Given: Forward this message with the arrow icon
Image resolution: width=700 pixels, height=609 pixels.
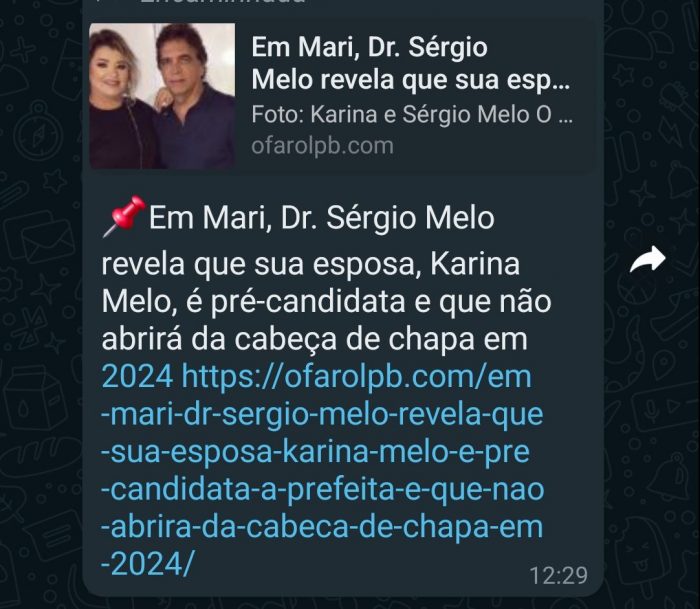Looking at the screenshot, I should (x=647, y=262).
